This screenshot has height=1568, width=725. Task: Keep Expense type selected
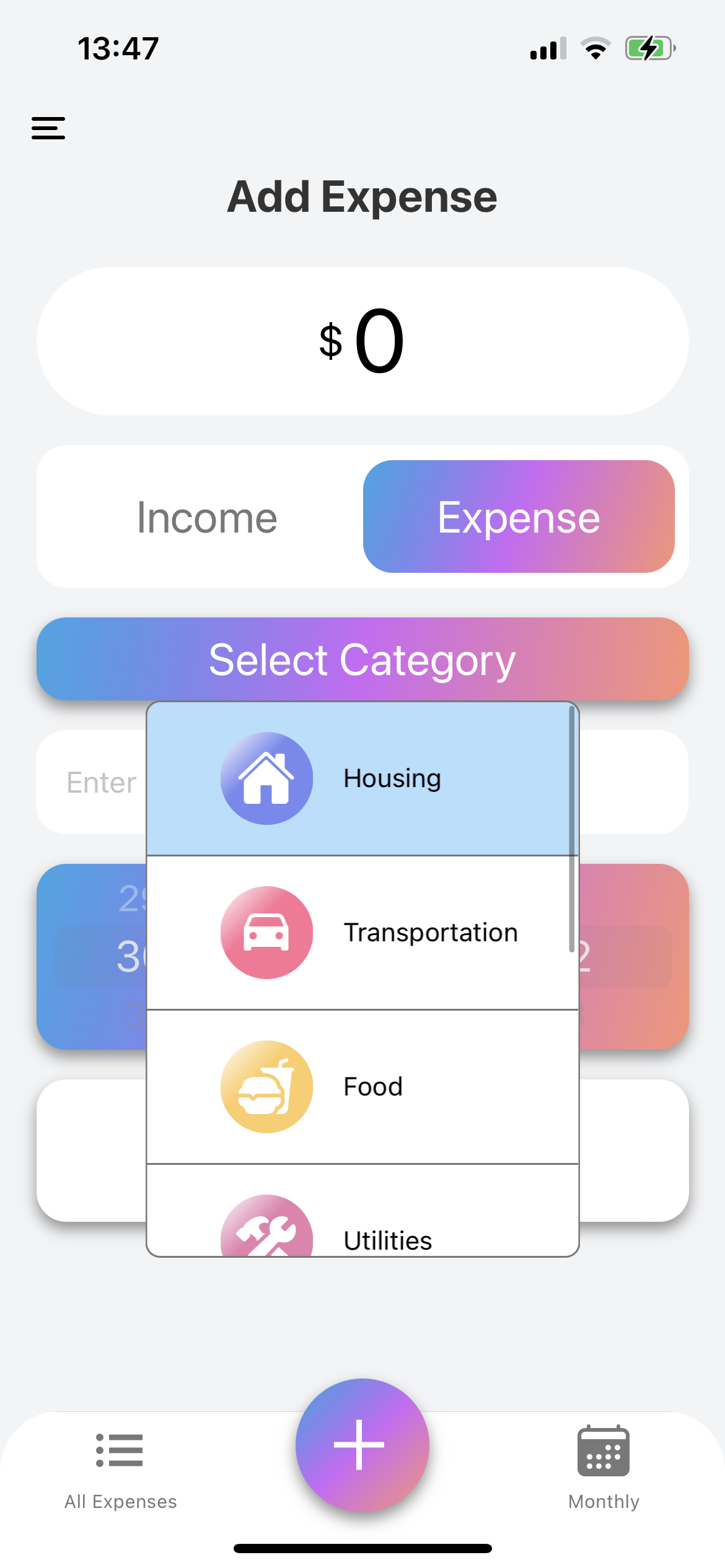pos(519,516)
